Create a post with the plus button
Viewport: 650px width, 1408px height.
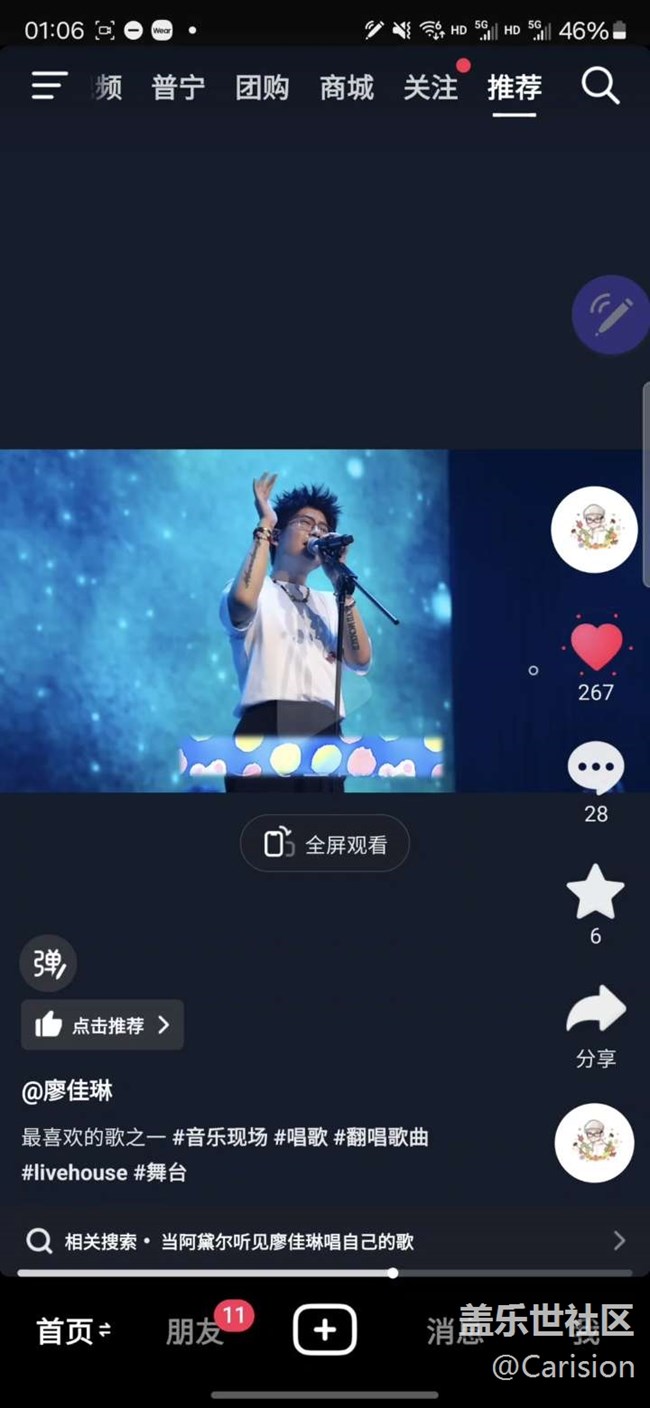point(325,1330)
